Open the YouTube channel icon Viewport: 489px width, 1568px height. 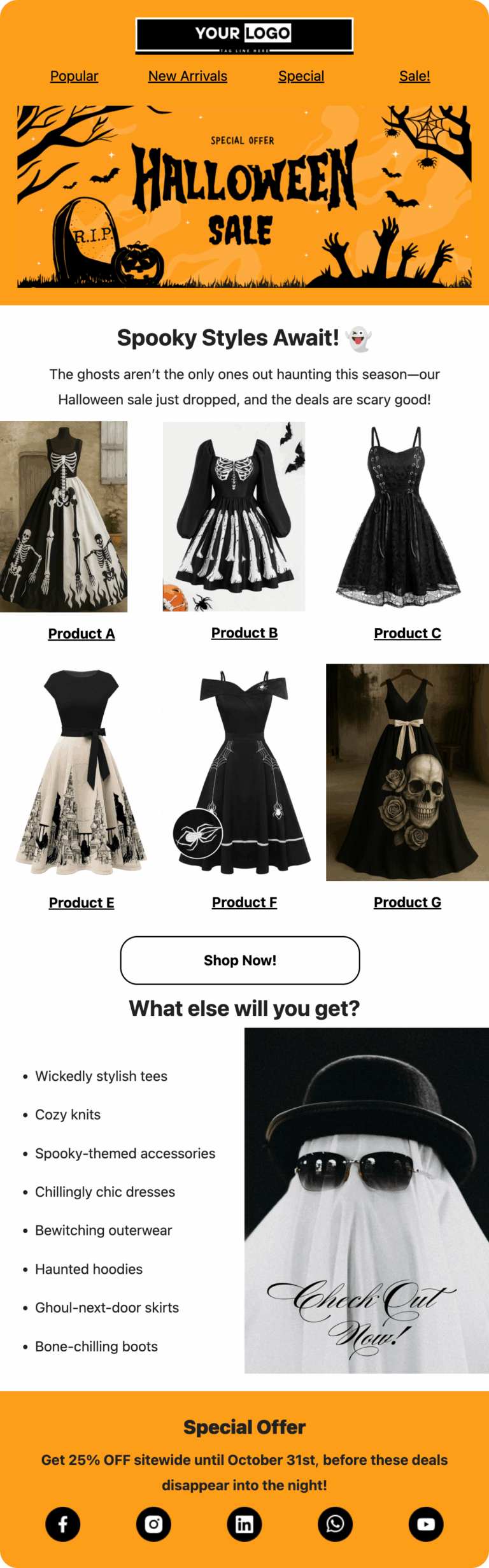click(426, 1524)
